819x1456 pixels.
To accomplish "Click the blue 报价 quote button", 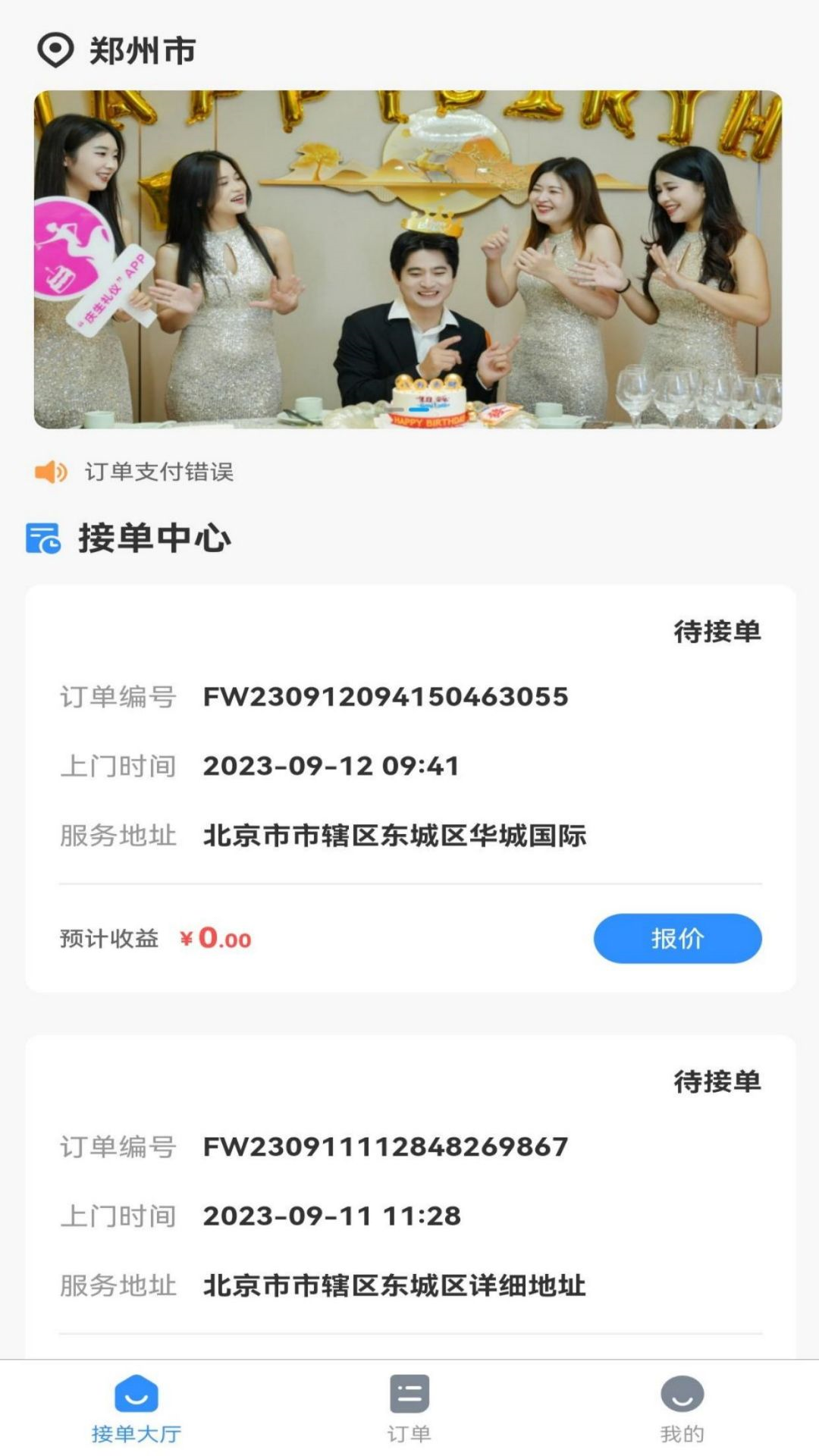I will point(678,938).
